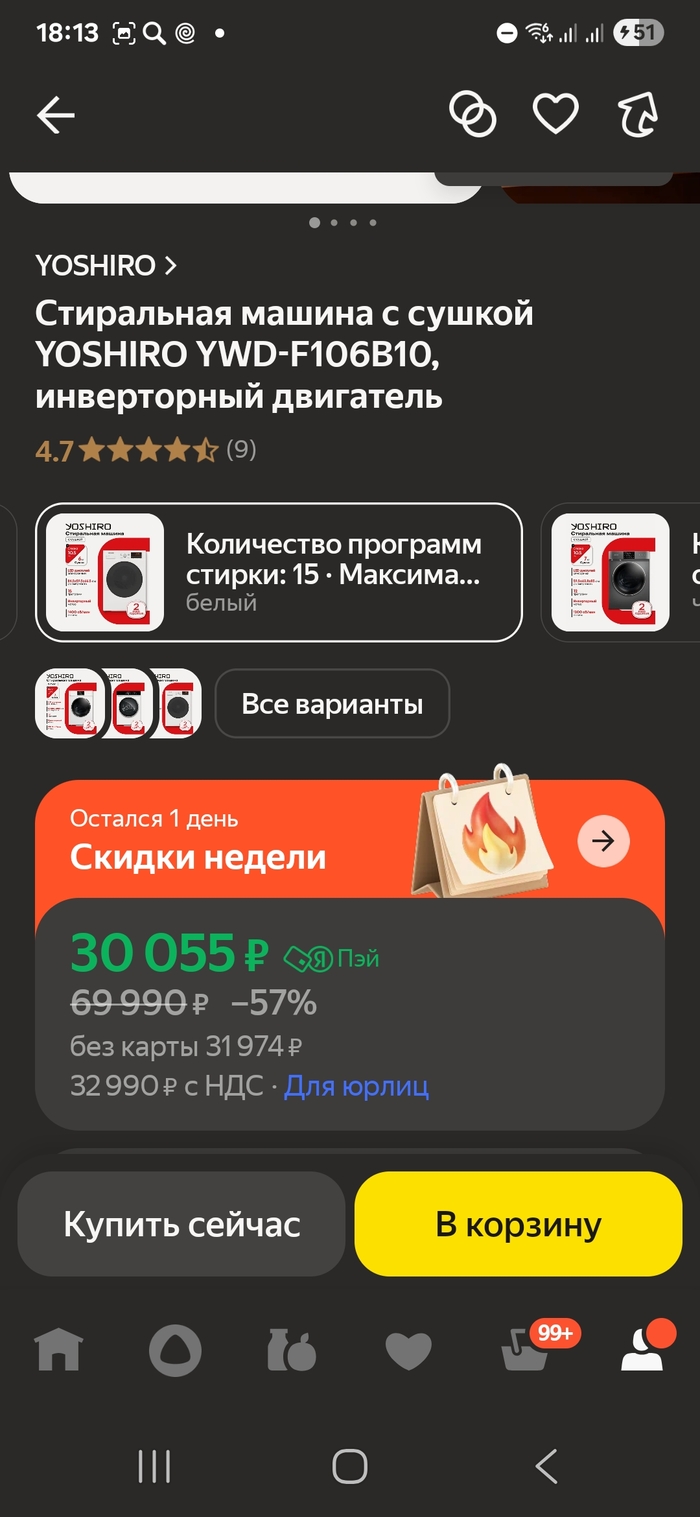Add washing machine to favorites

[555, 115]
